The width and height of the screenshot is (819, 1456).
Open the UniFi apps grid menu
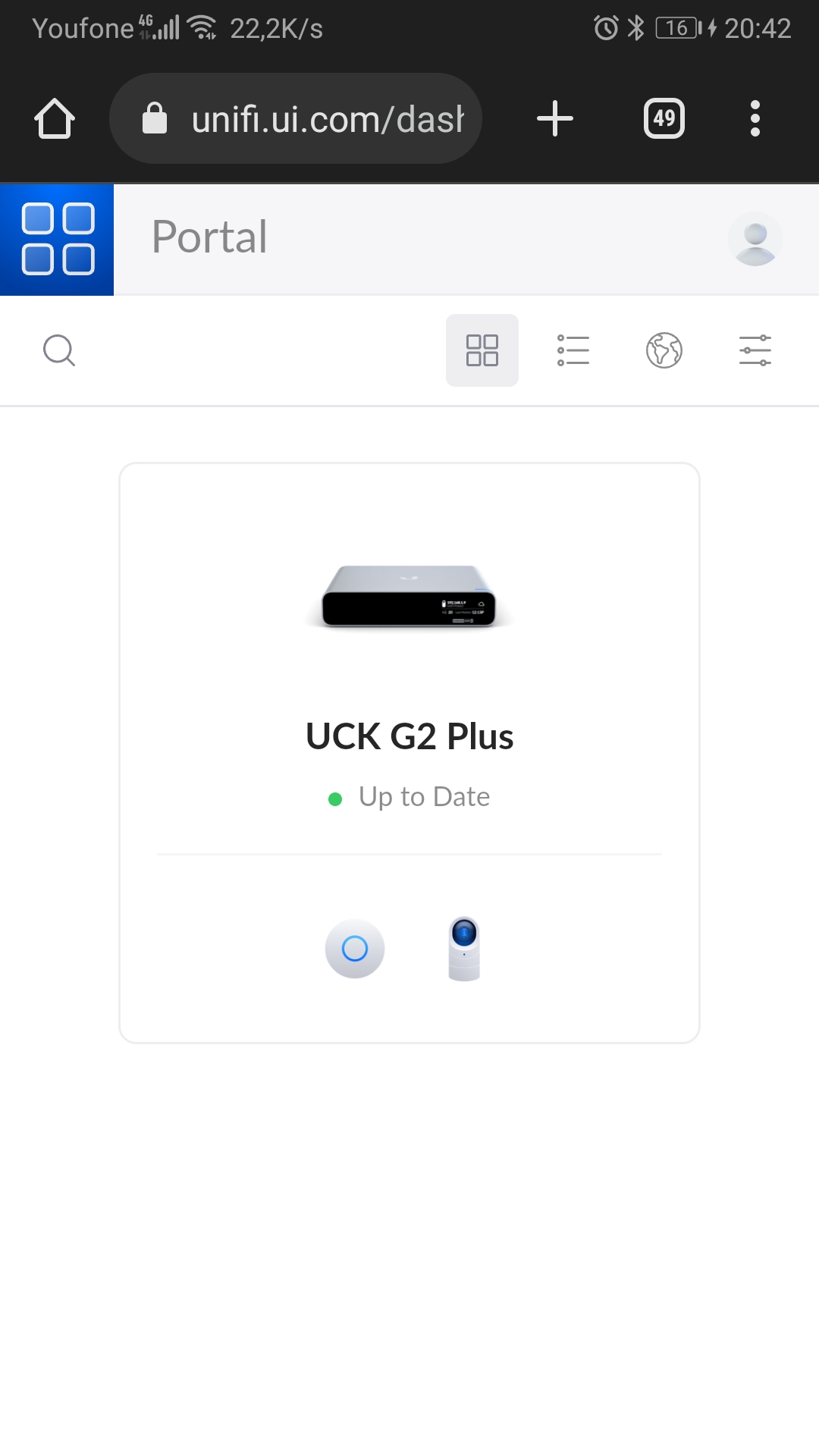click(x=57, y=240)
